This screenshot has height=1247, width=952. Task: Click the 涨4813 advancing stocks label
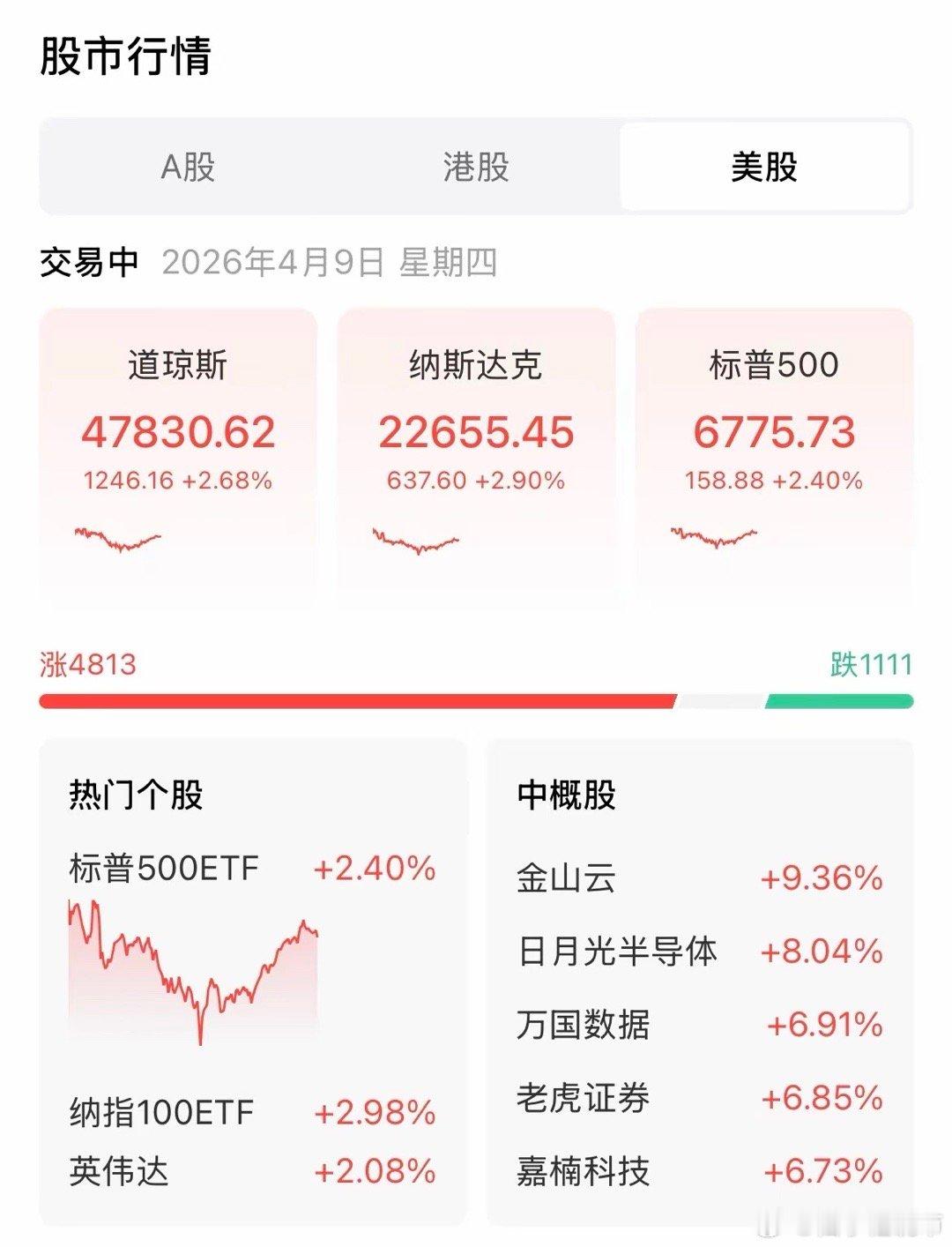pyautogui.click(x=84, y=668)
